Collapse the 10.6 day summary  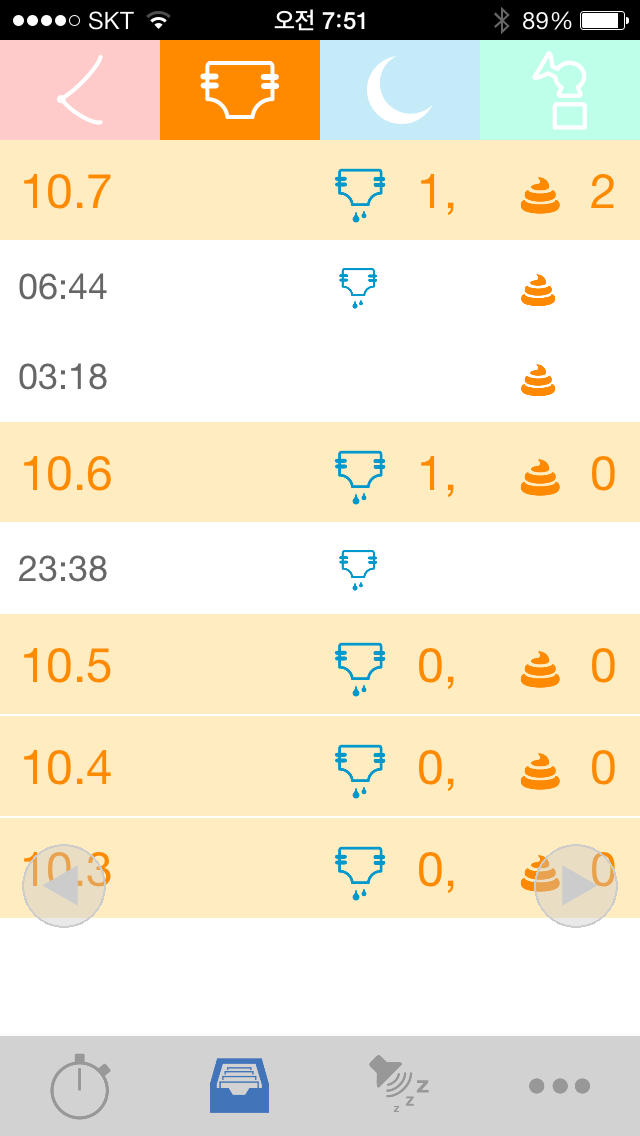click(320, 472)
